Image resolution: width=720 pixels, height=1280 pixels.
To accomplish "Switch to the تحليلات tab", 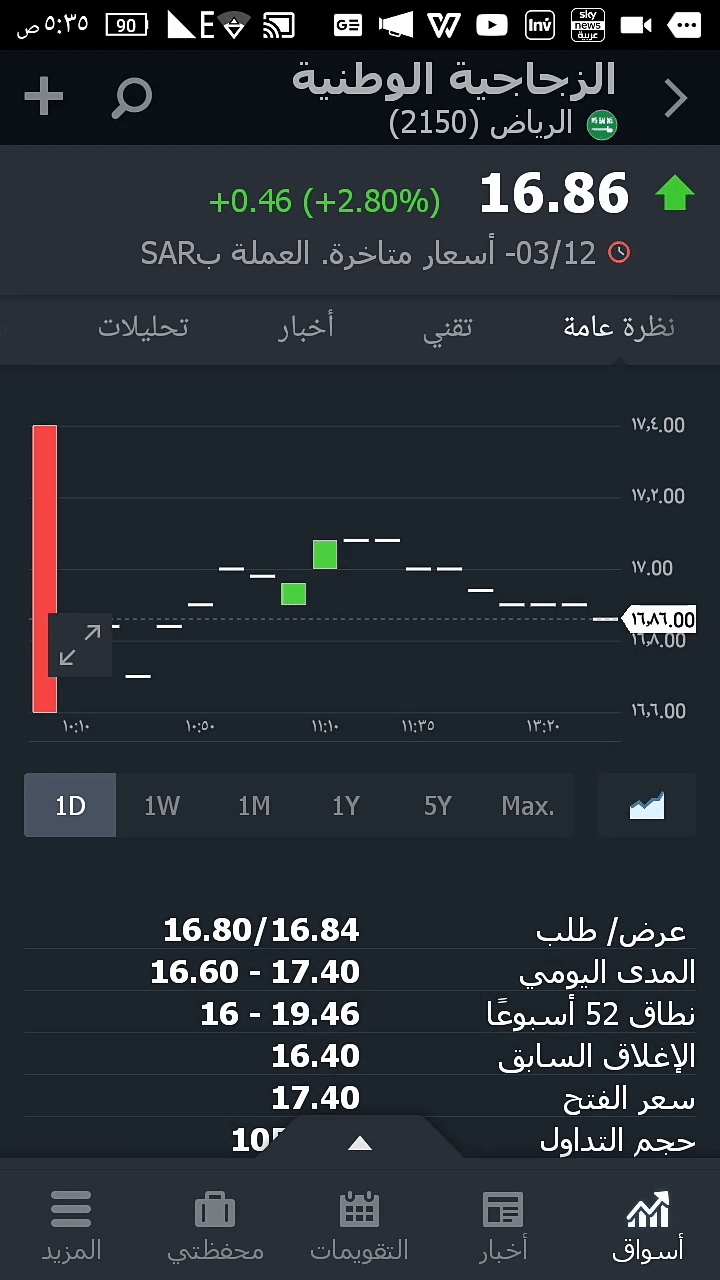I will pos(143,327).
